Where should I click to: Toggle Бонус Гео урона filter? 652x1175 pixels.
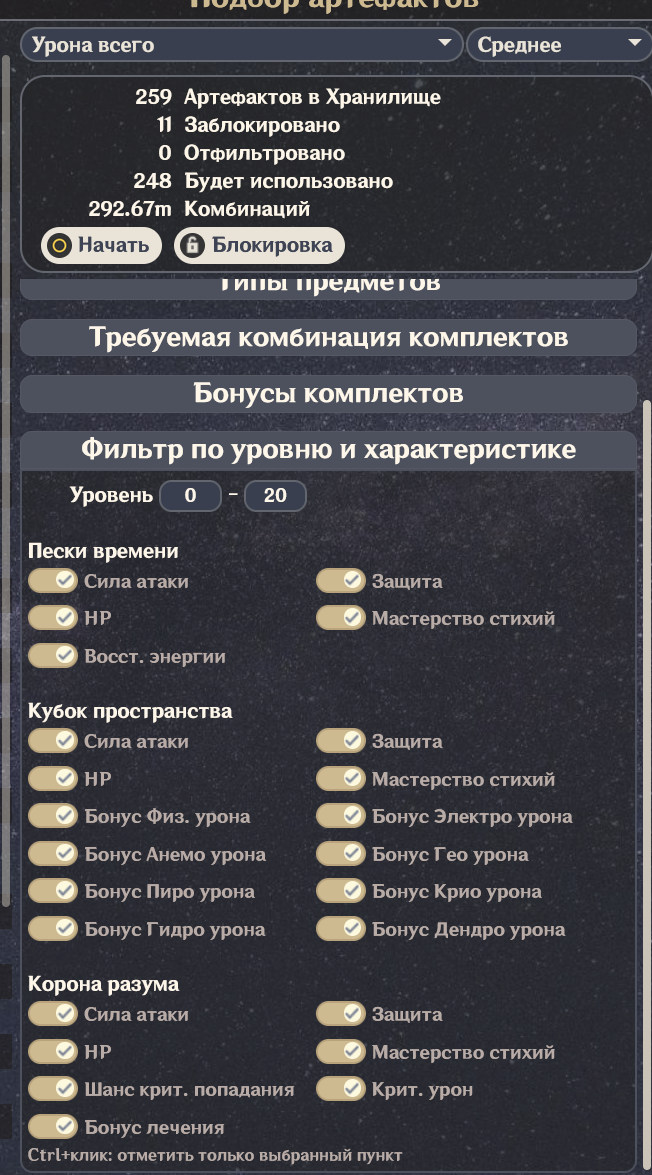[x=341, y=854]
